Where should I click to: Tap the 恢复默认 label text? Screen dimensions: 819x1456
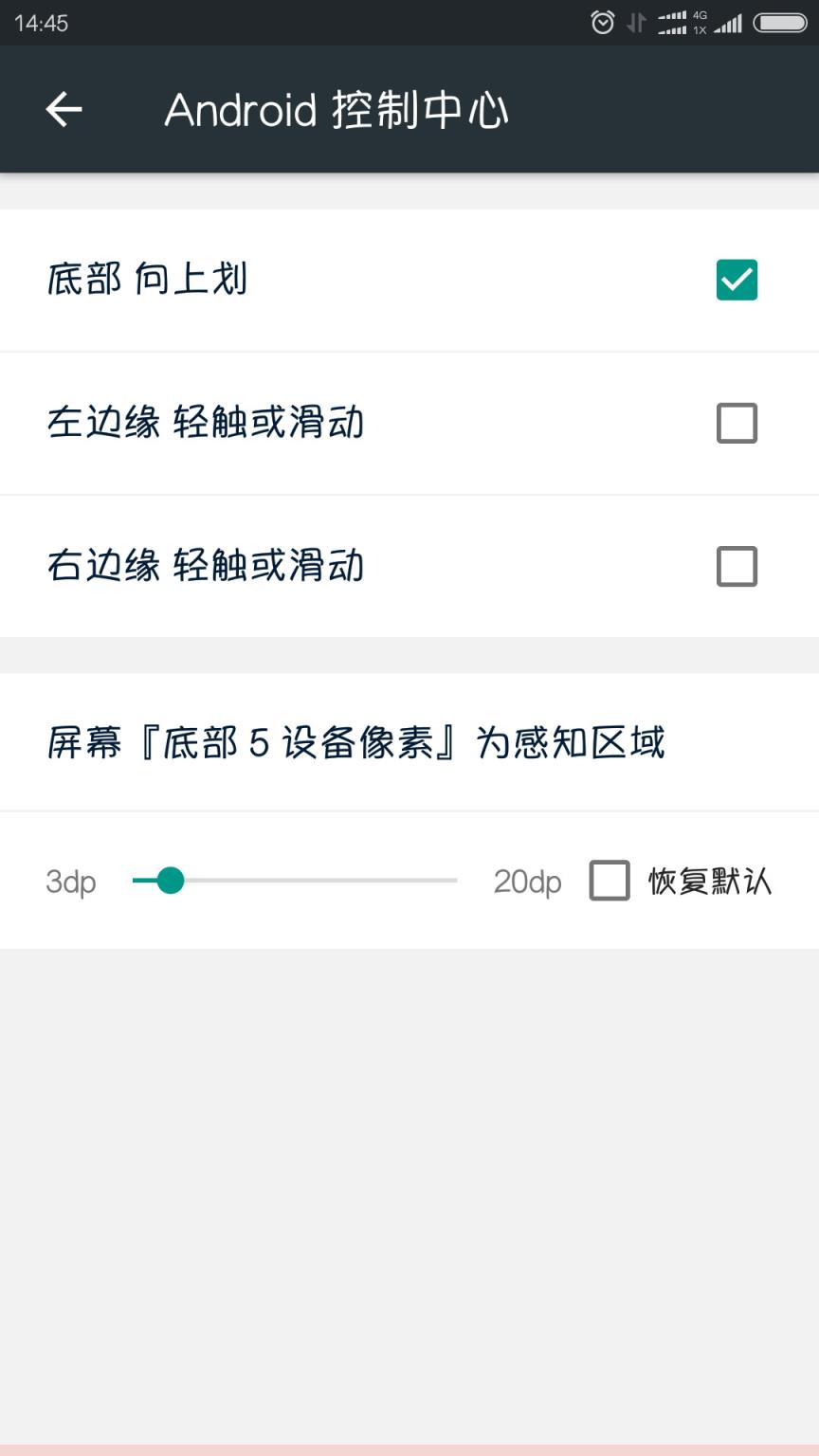(x=709, y=881)
